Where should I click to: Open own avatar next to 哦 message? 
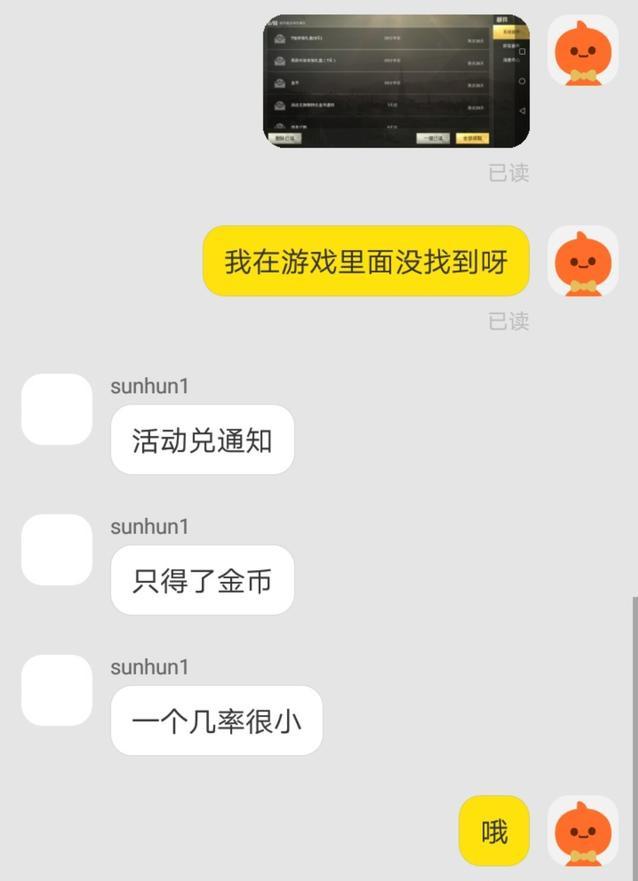point(583,831)
